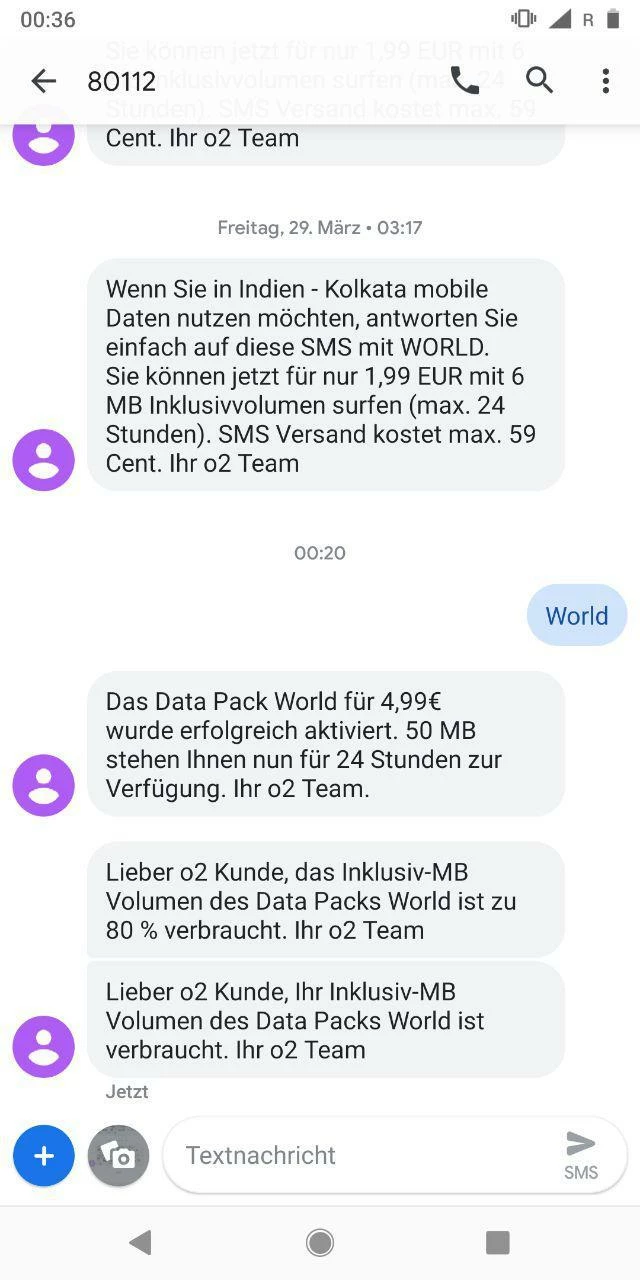Open recent apps from navigation bar

pos(497,1242)
